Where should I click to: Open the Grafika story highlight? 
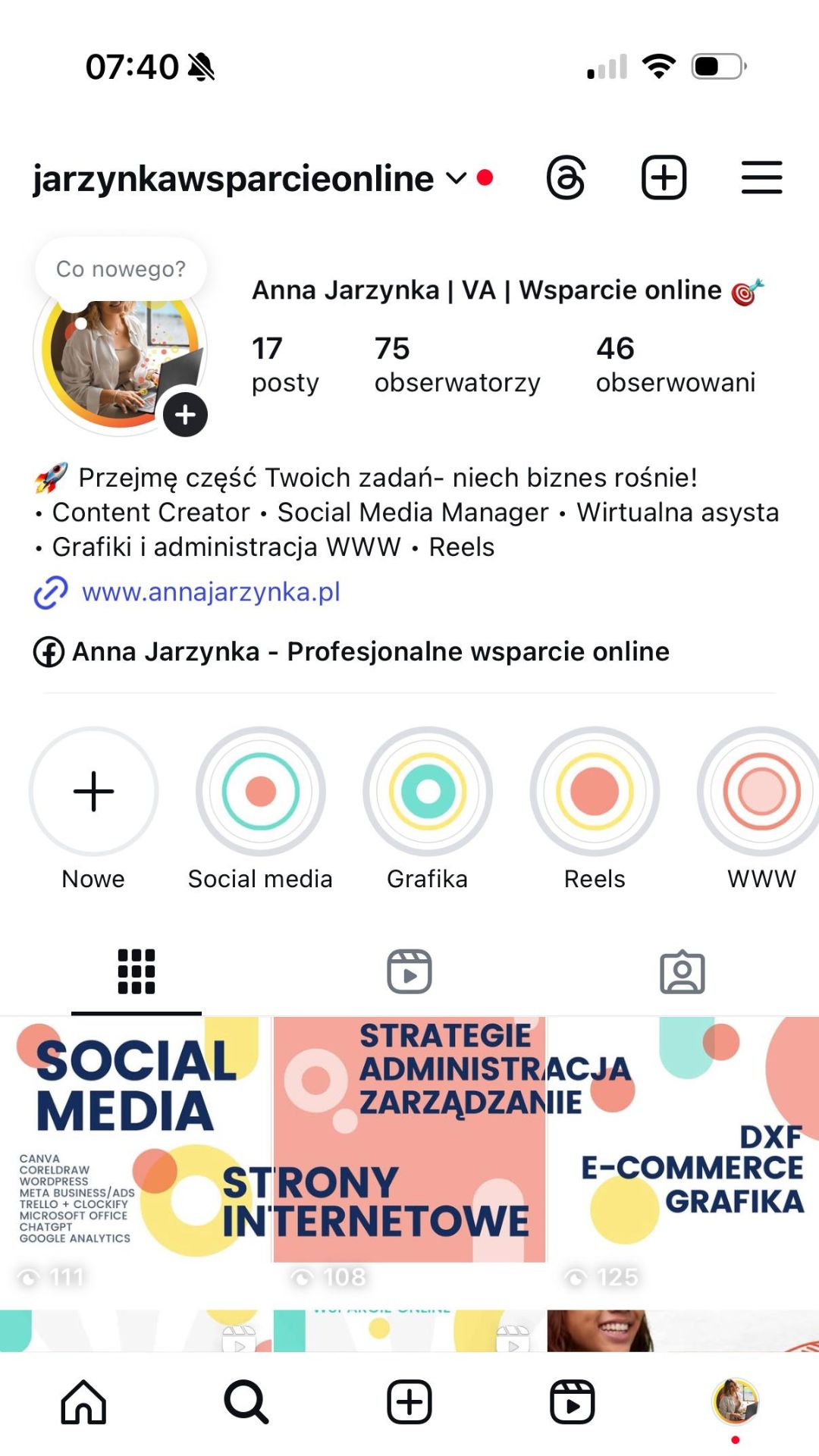coord(427,791)
